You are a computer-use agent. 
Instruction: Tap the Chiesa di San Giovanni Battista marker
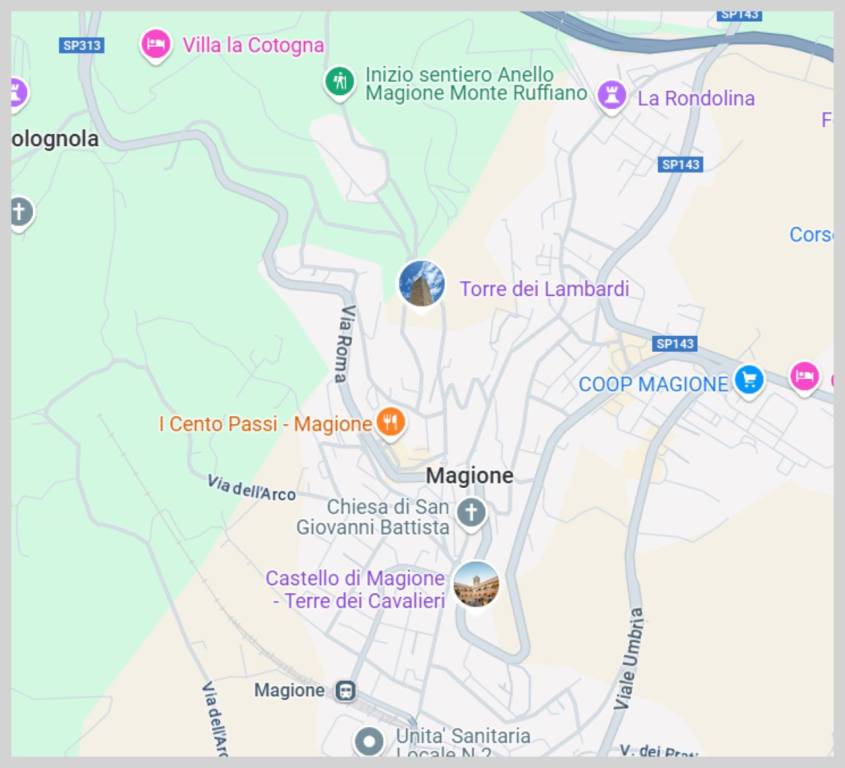tap(470, 514)
